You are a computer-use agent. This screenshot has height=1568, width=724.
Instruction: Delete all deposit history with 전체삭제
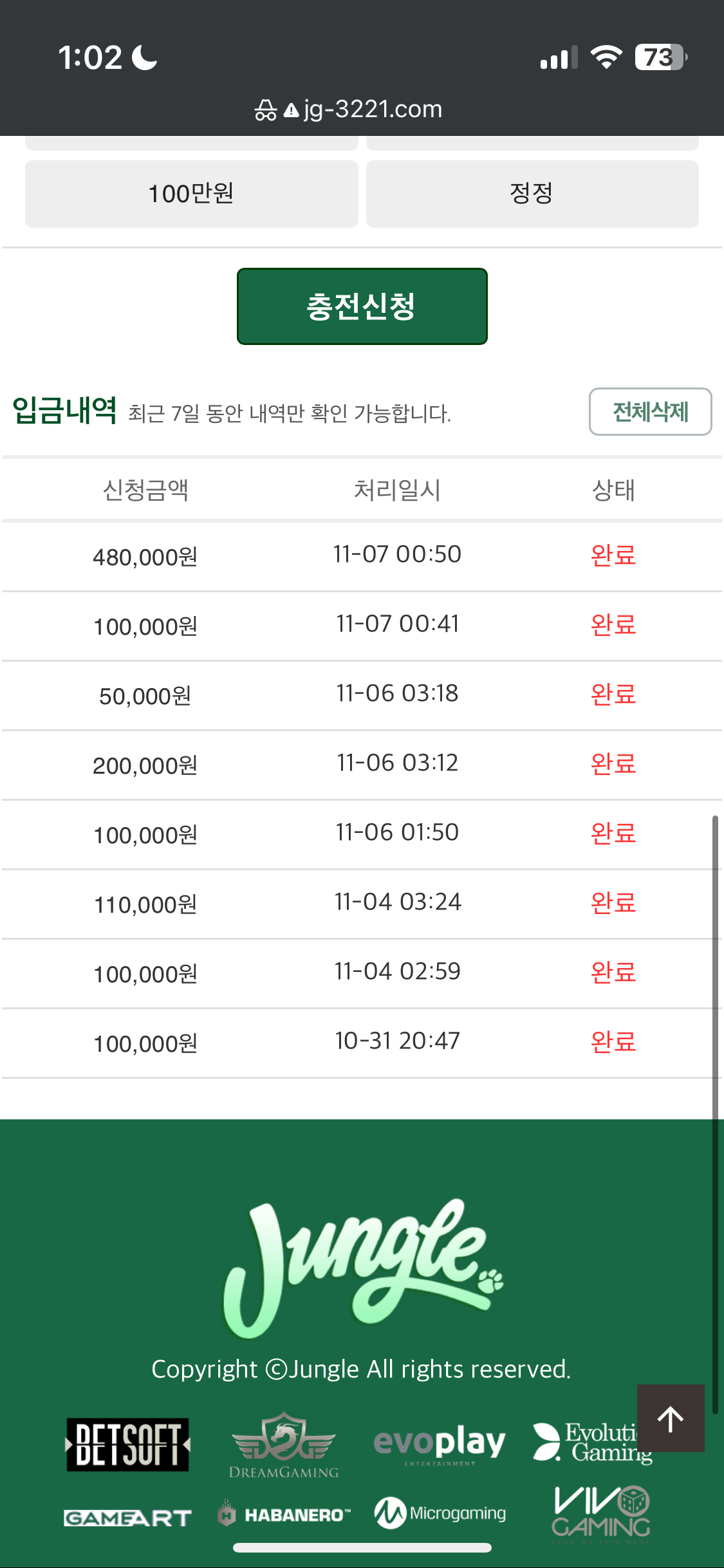(650, 412)
